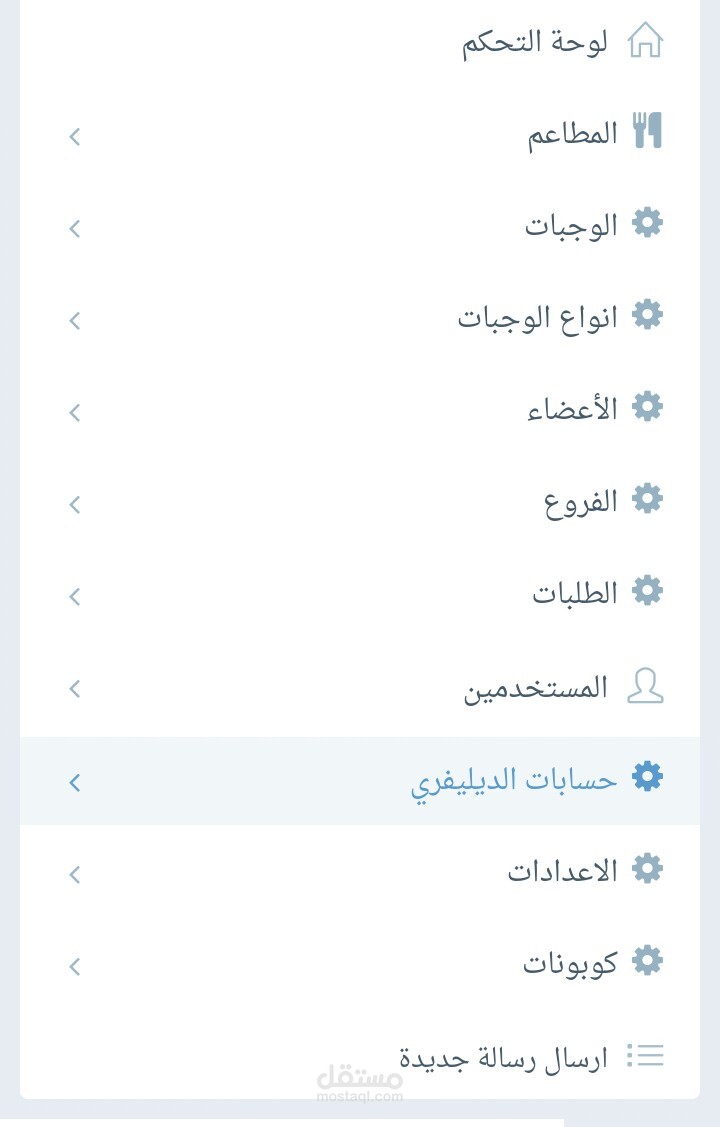Open the كوبونات section
The image size is (720, 1127).
(359, 963)
